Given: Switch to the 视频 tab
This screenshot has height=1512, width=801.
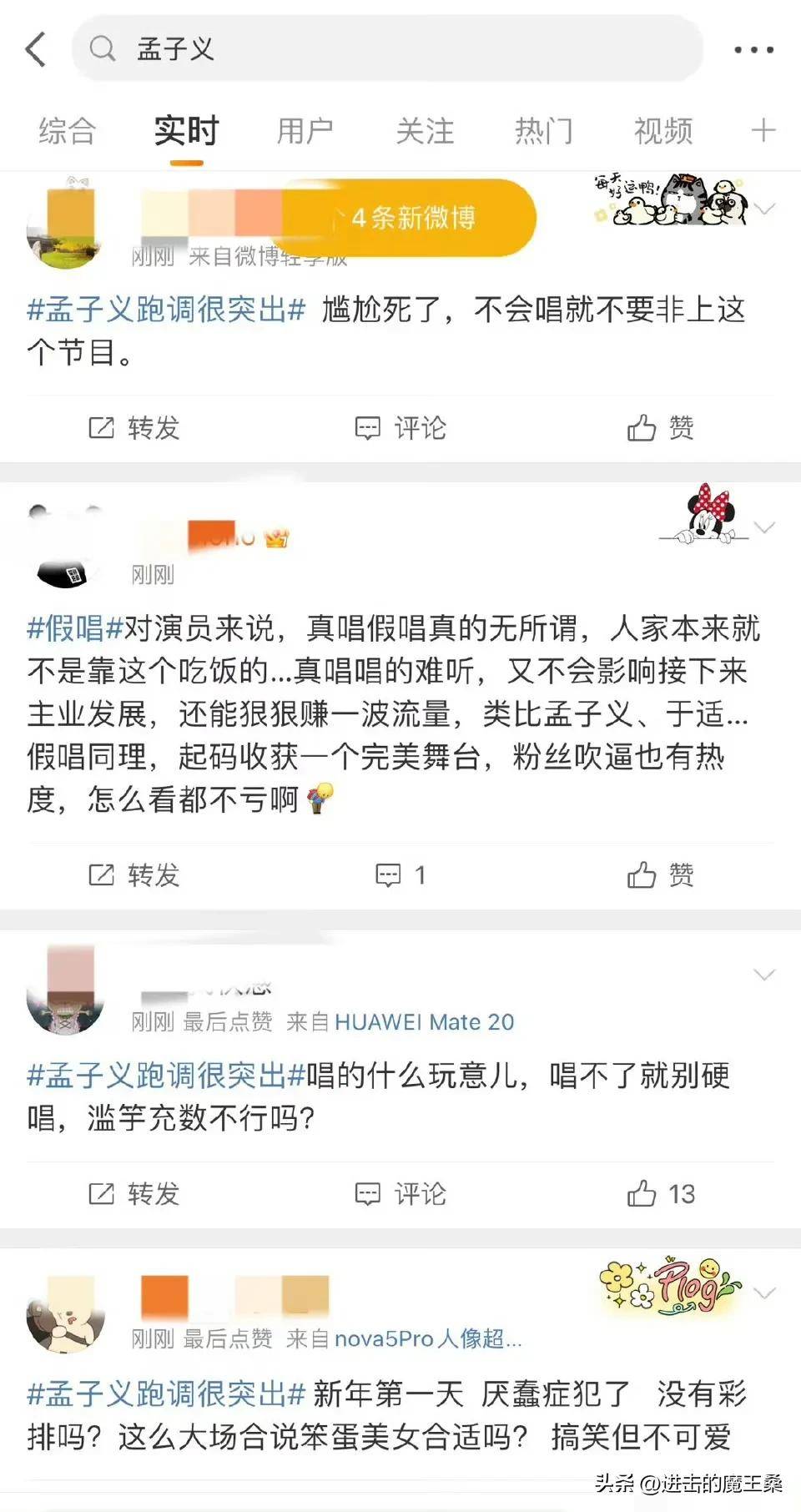Looking at the screenshot, I should (x=663, y=131).
